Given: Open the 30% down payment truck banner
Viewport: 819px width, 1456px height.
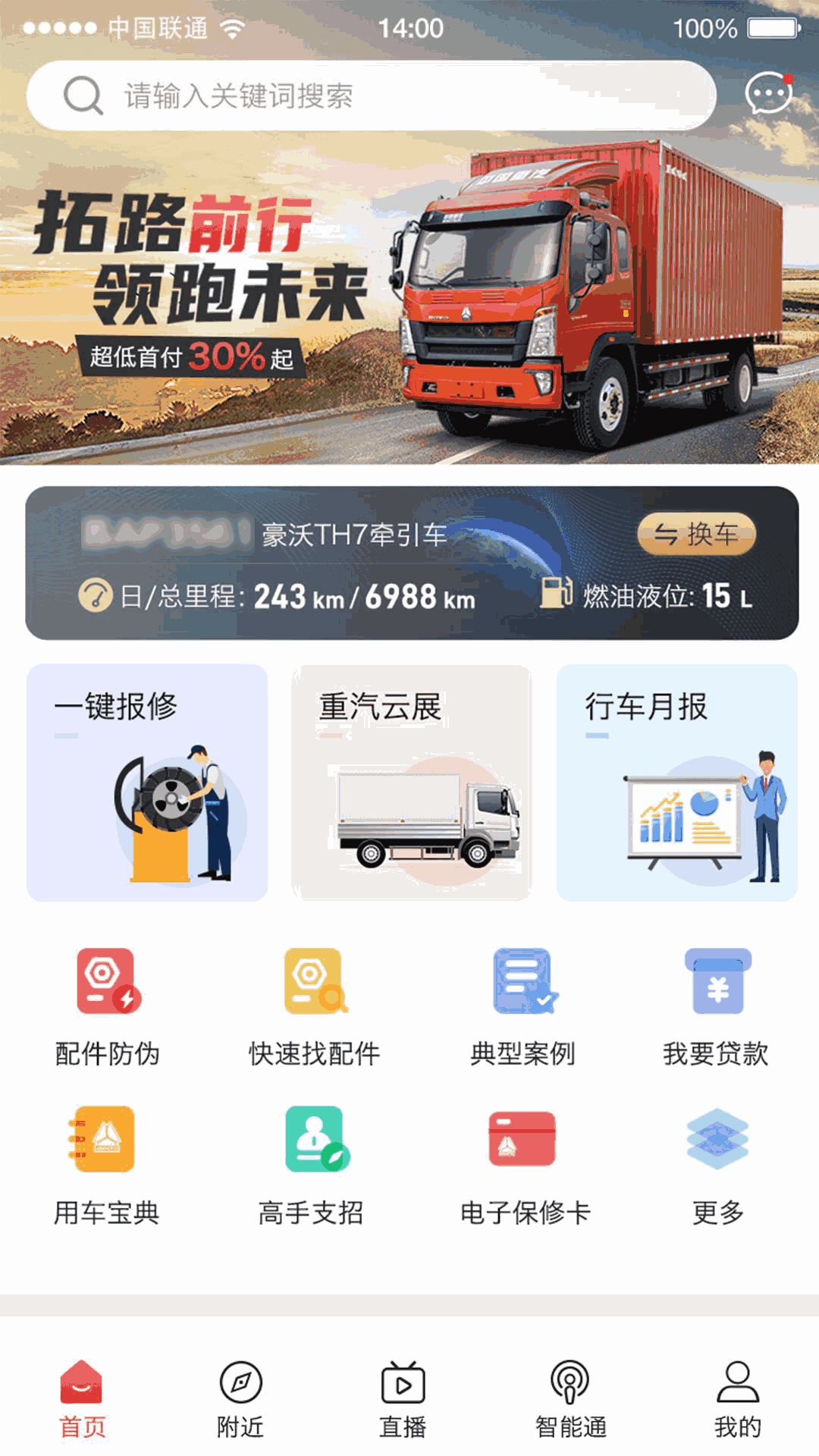Looking at the screenshot, I should coord(409,303).
